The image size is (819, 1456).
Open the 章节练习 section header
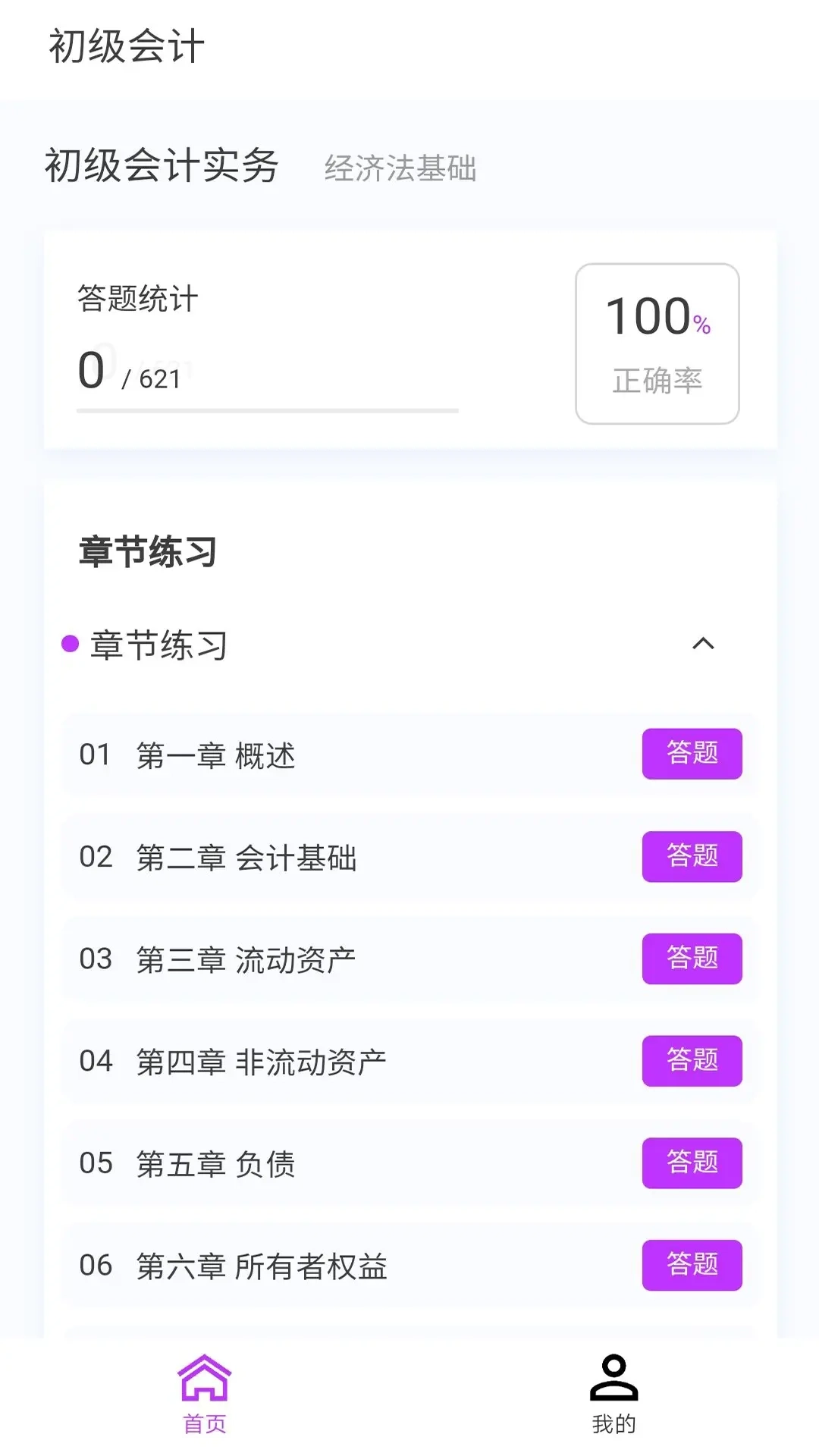pyautogui.click(x=159, y=645)
